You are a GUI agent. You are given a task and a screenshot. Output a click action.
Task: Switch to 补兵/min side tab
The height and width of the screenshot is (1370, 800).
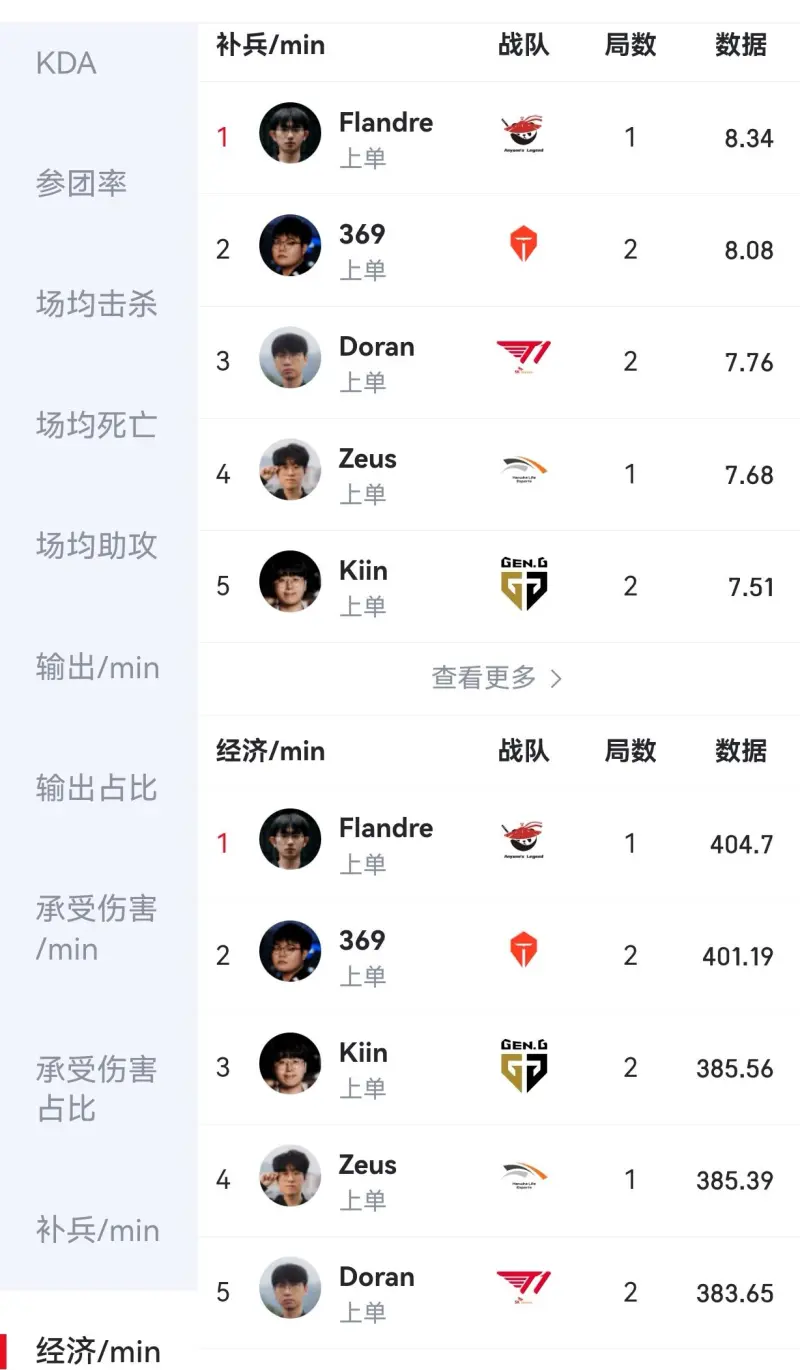pos(97,1230)
